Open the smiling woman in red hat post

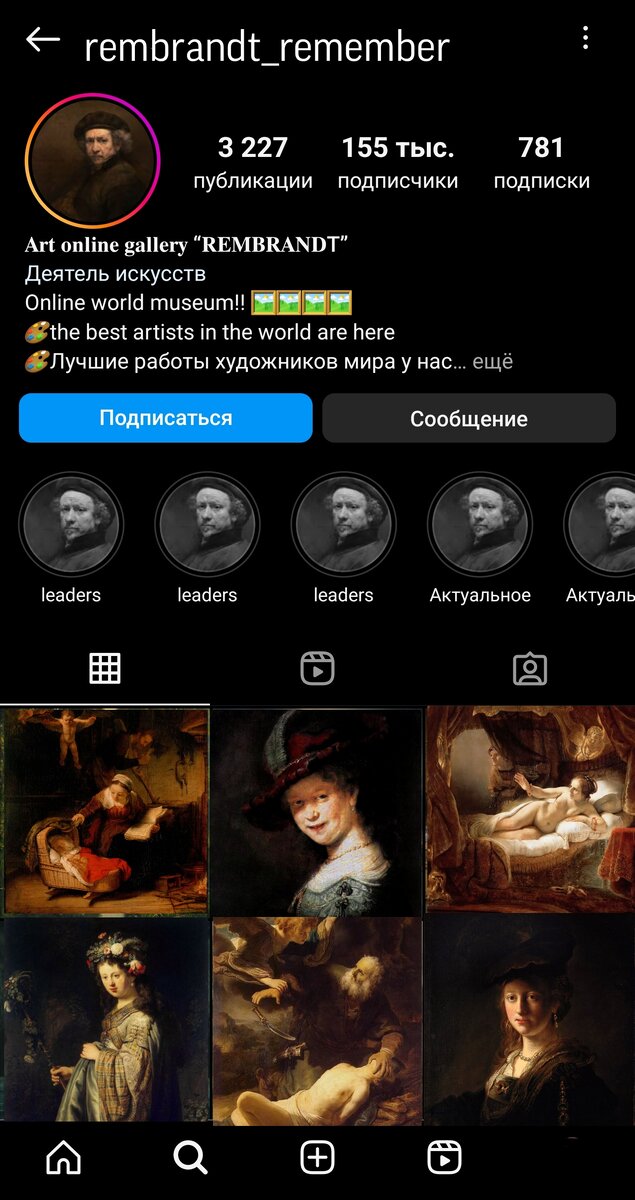pos(317,811)
